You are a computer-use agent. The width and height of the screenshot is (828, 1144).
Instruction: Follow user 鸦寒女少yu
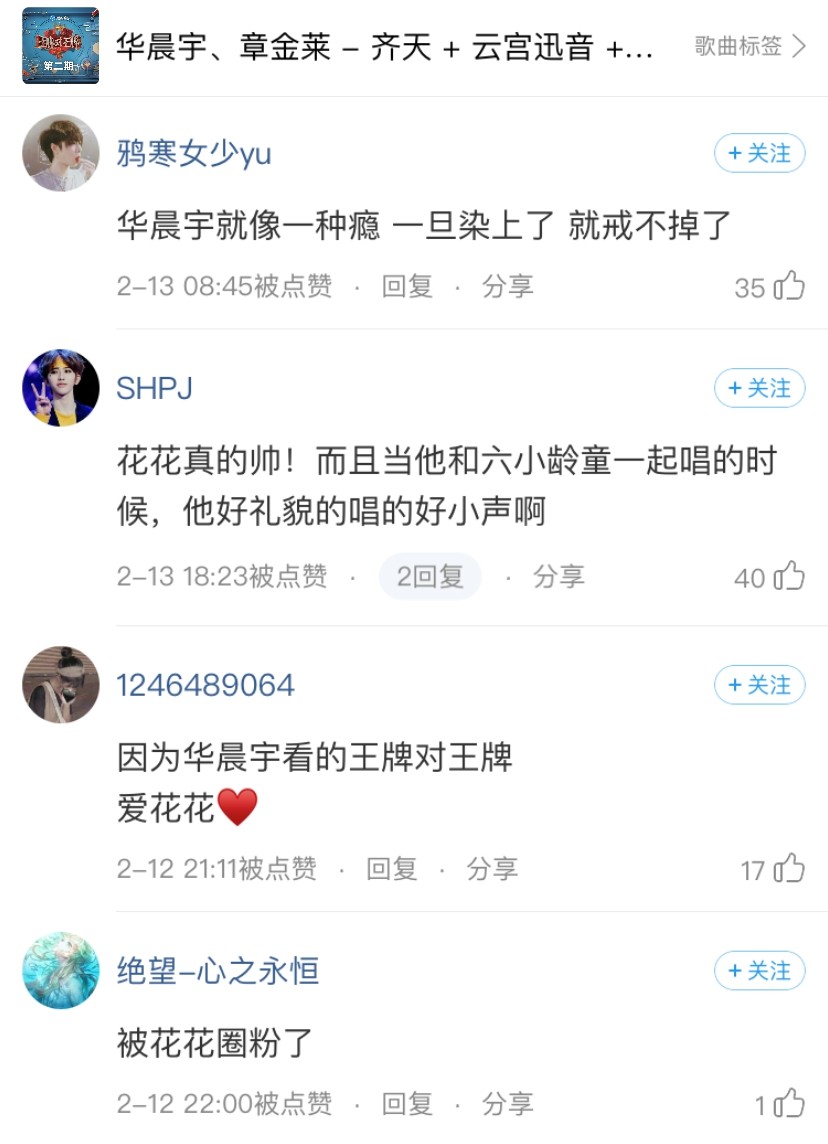760,153
